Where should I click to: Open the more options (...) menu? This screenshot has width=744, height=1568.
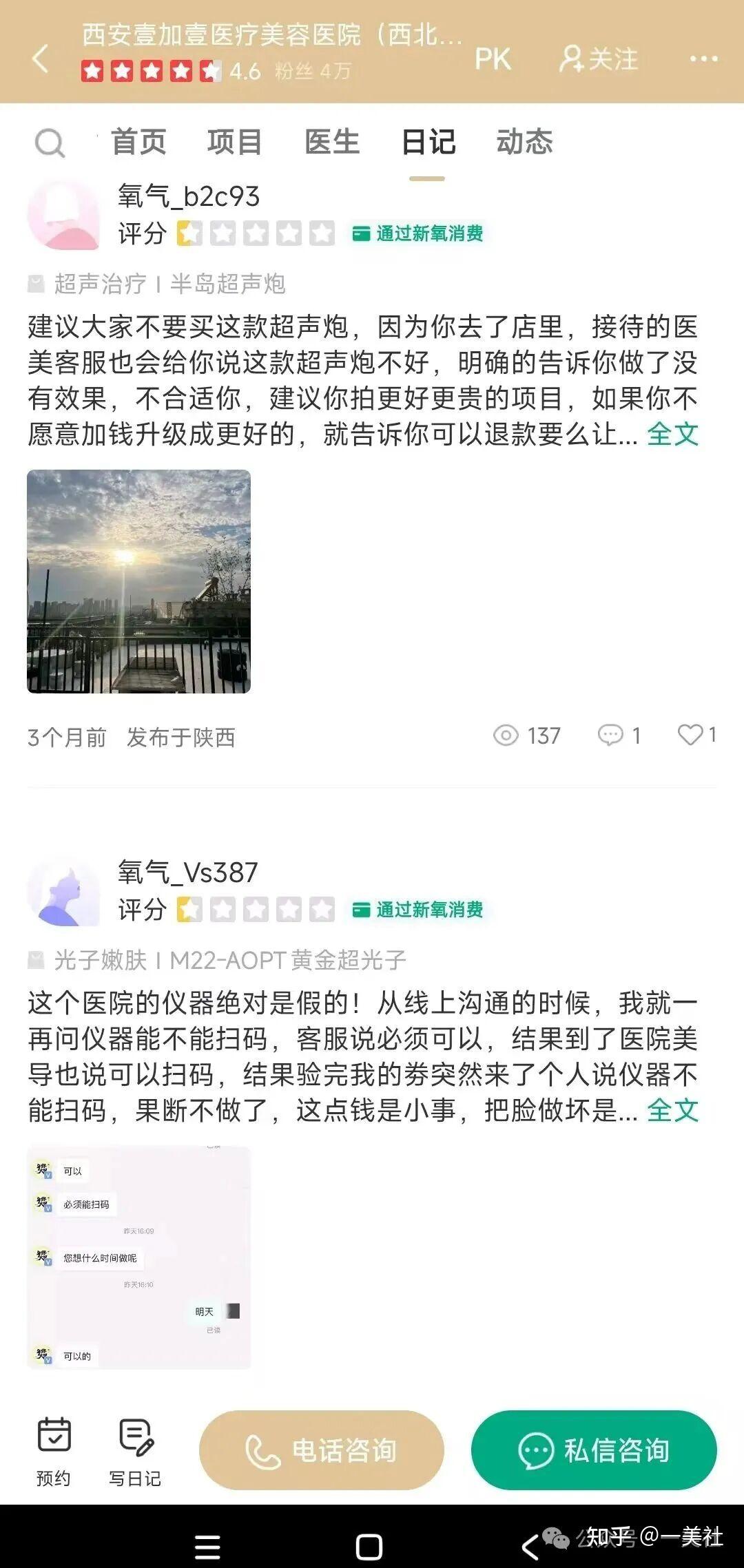(x=701, y=60)
